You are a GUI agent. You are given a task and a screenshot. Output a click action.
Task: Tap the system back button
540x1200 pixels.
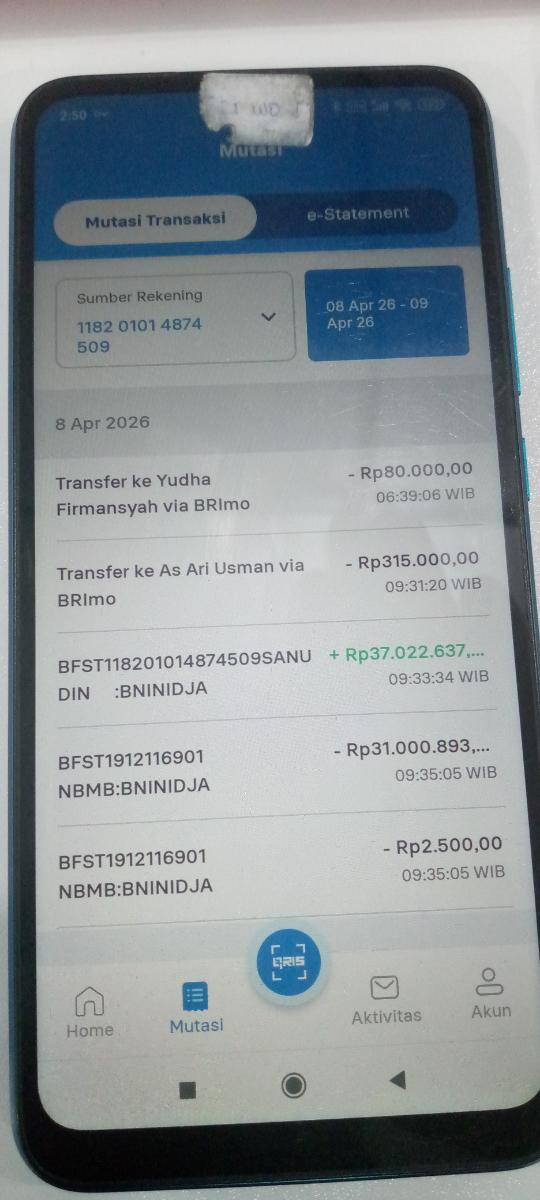point(398,1079)
